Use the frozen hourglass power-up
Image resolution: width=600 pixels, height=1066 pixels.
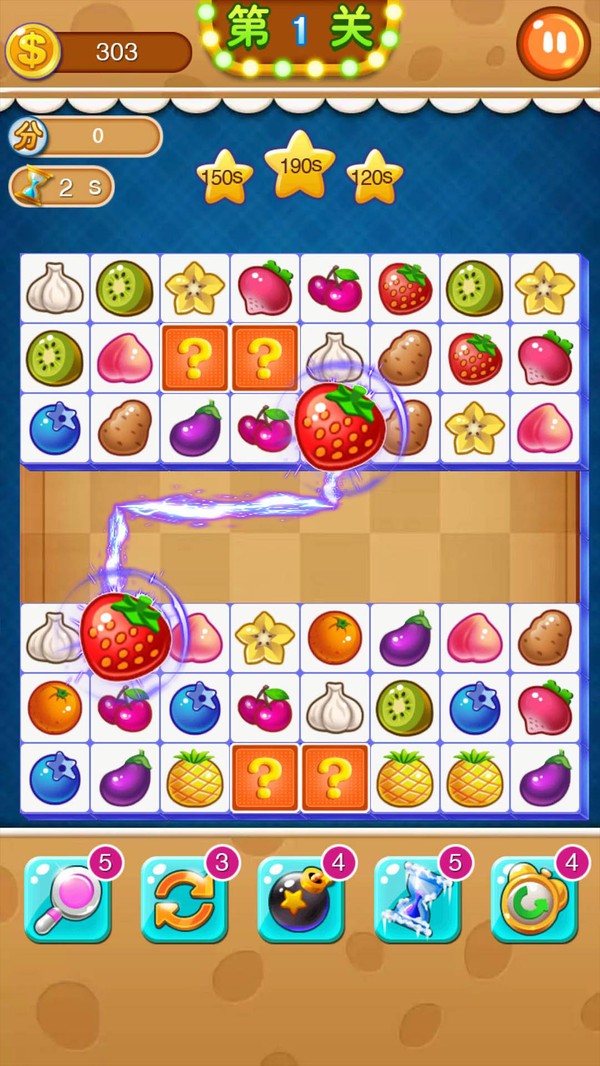(x=417, y=900)
